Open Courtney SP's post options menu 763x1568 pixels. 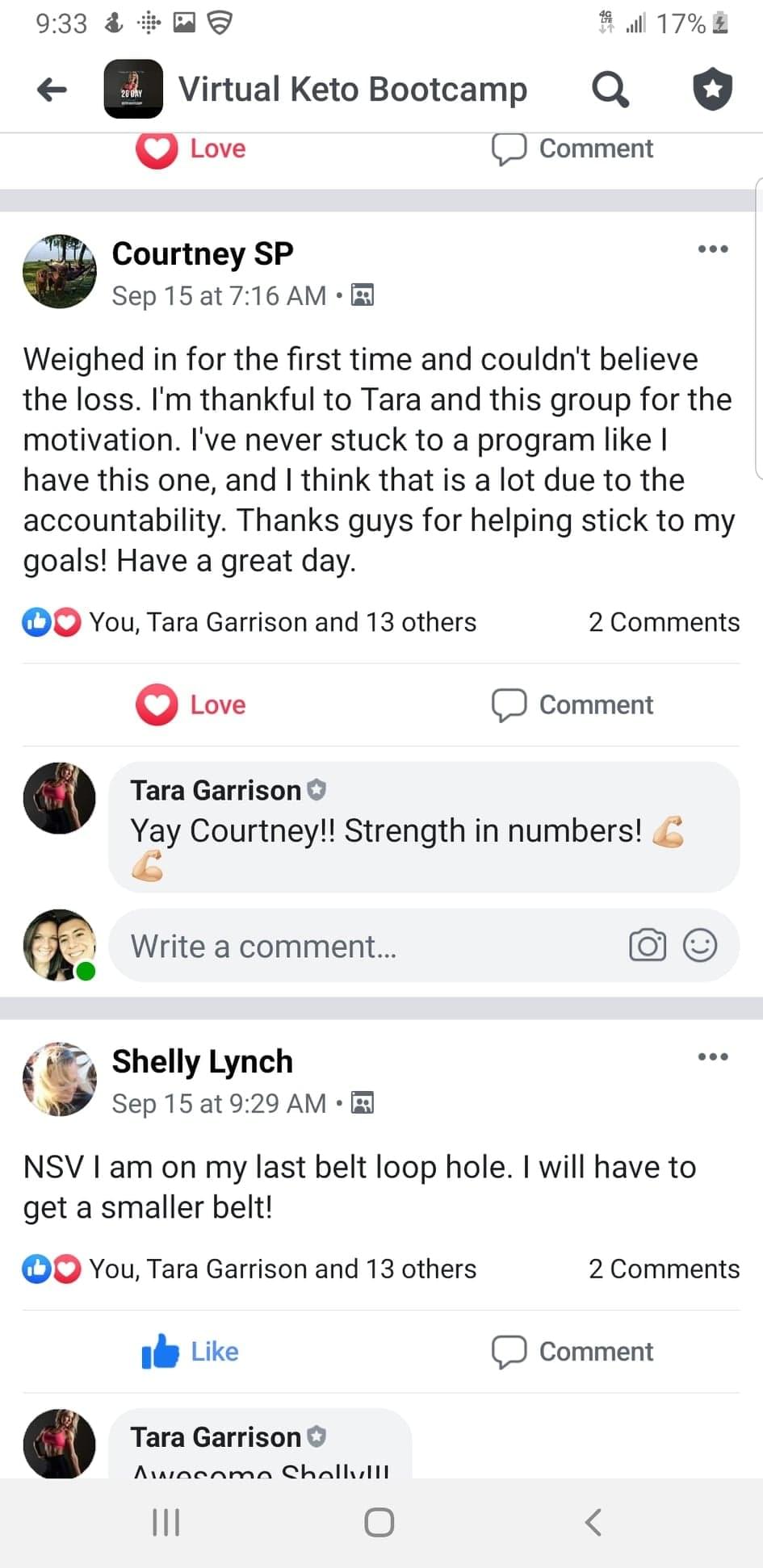pos(712,249)
